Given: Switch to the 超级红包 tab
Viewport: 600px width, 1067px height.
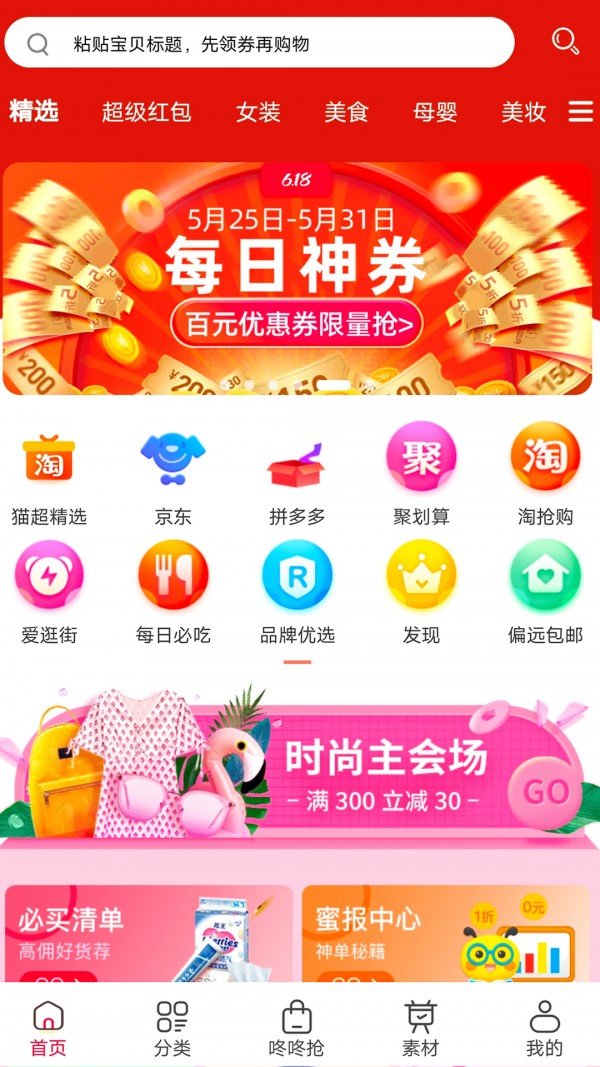Looking at the screenshot, I should tap(146, 112).
